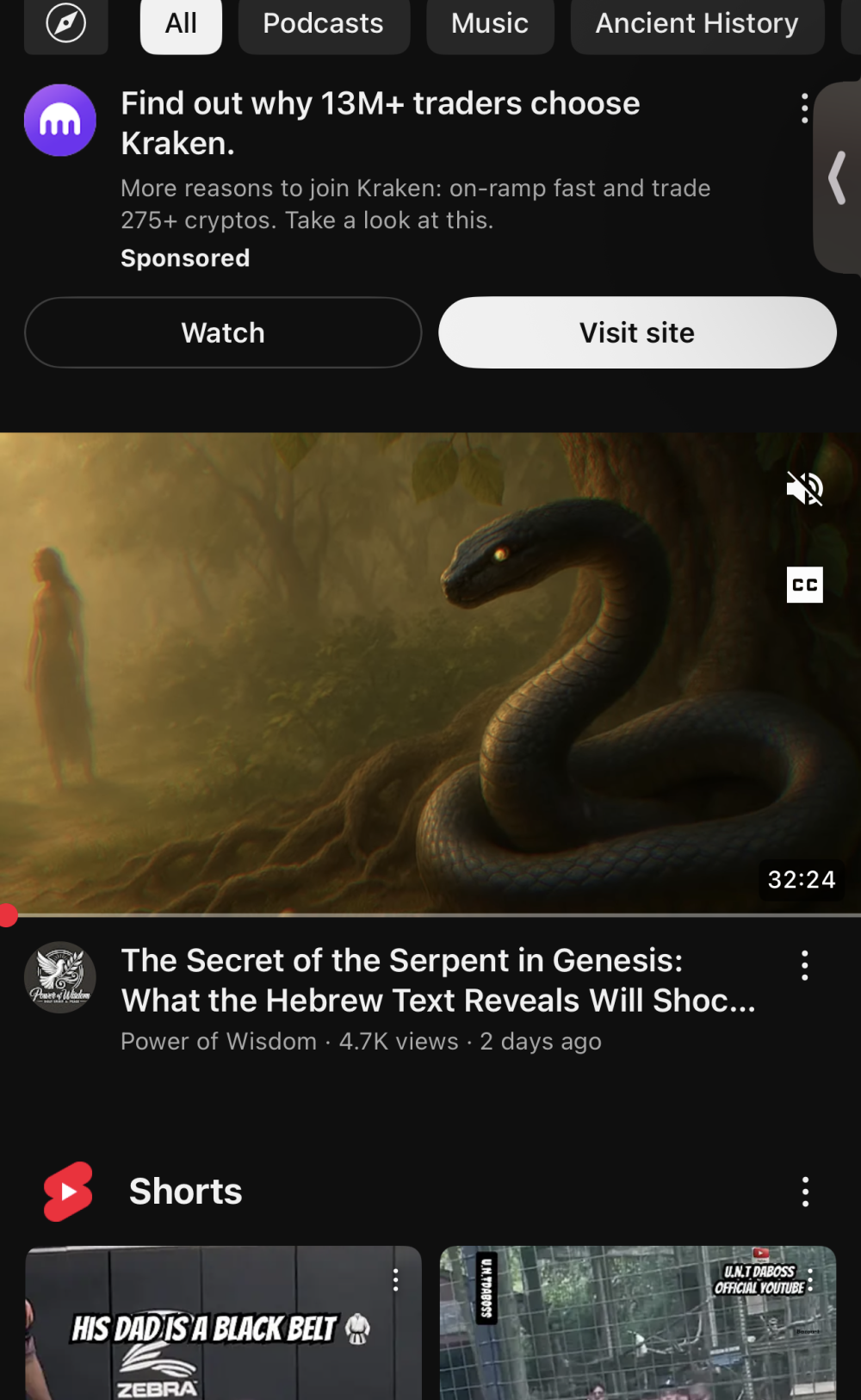This screenshot has height=1400, width=861.
Task: Switch to the Podcasts chip
Action: (323, 24)
